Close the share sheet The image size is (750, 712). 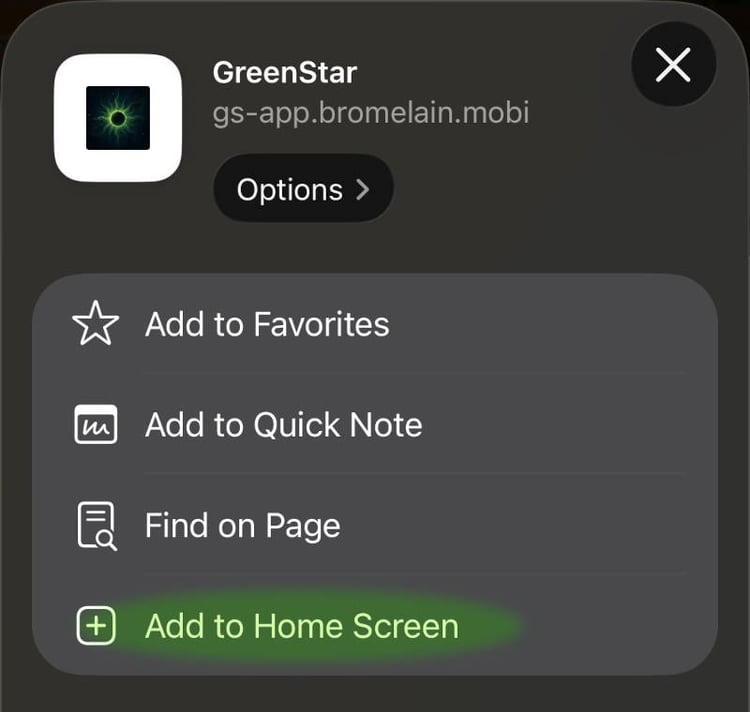tap(673, 66)
